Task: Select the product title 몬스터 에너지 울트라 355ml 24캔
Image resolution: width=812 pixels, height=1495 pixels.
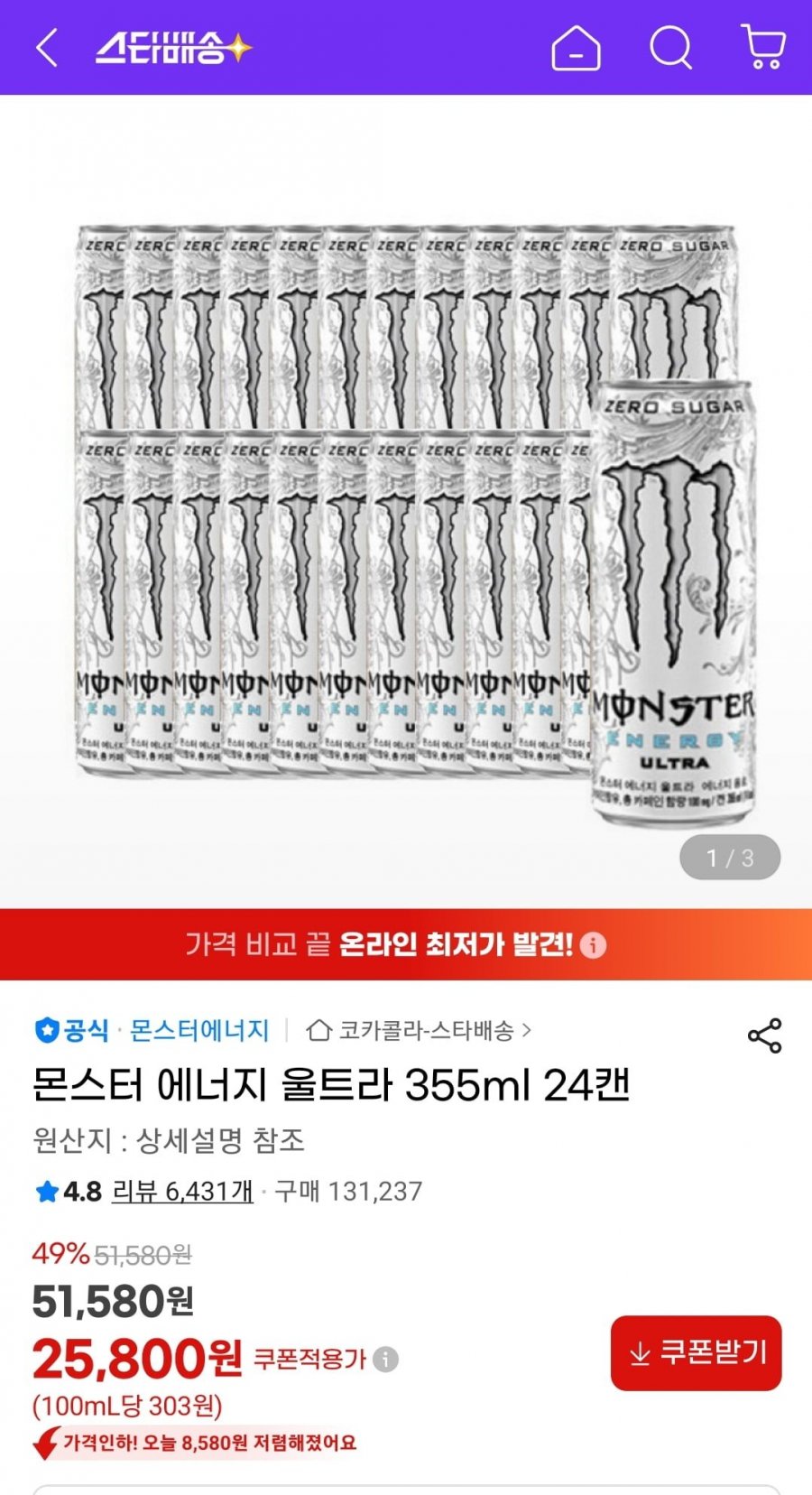Action: click(330, 1086)
